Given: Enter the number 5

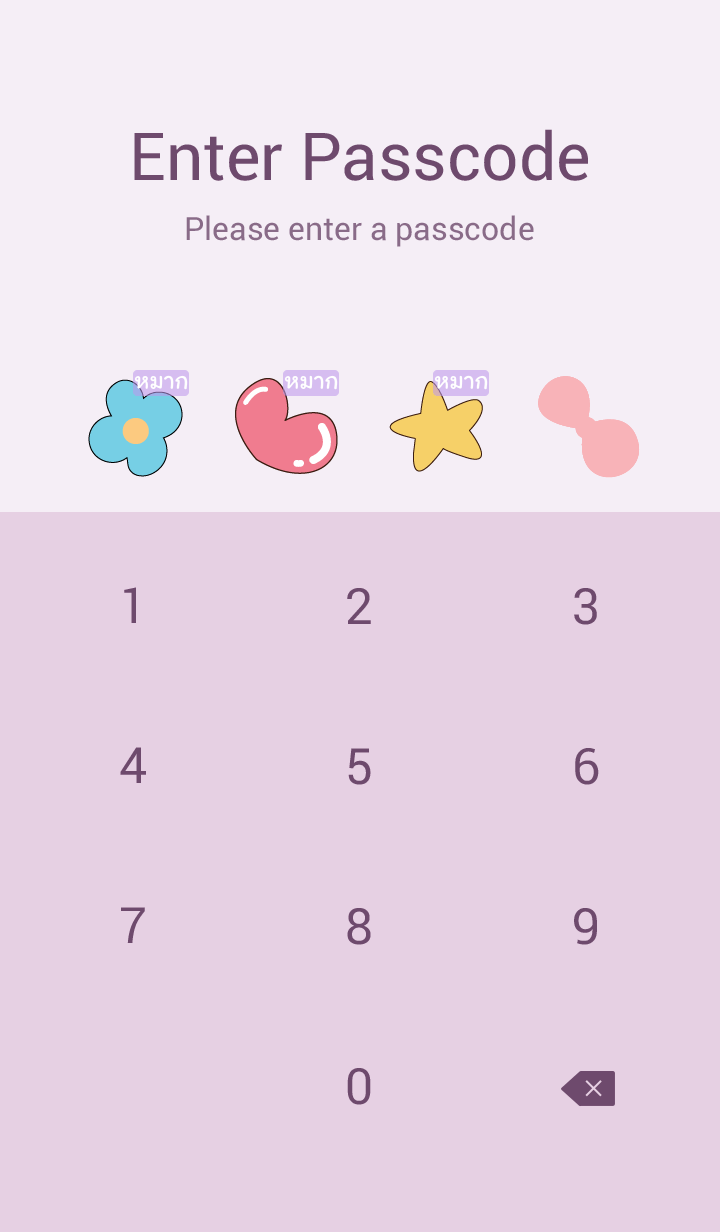Looking at the screenshot, I should coord(359,767).
